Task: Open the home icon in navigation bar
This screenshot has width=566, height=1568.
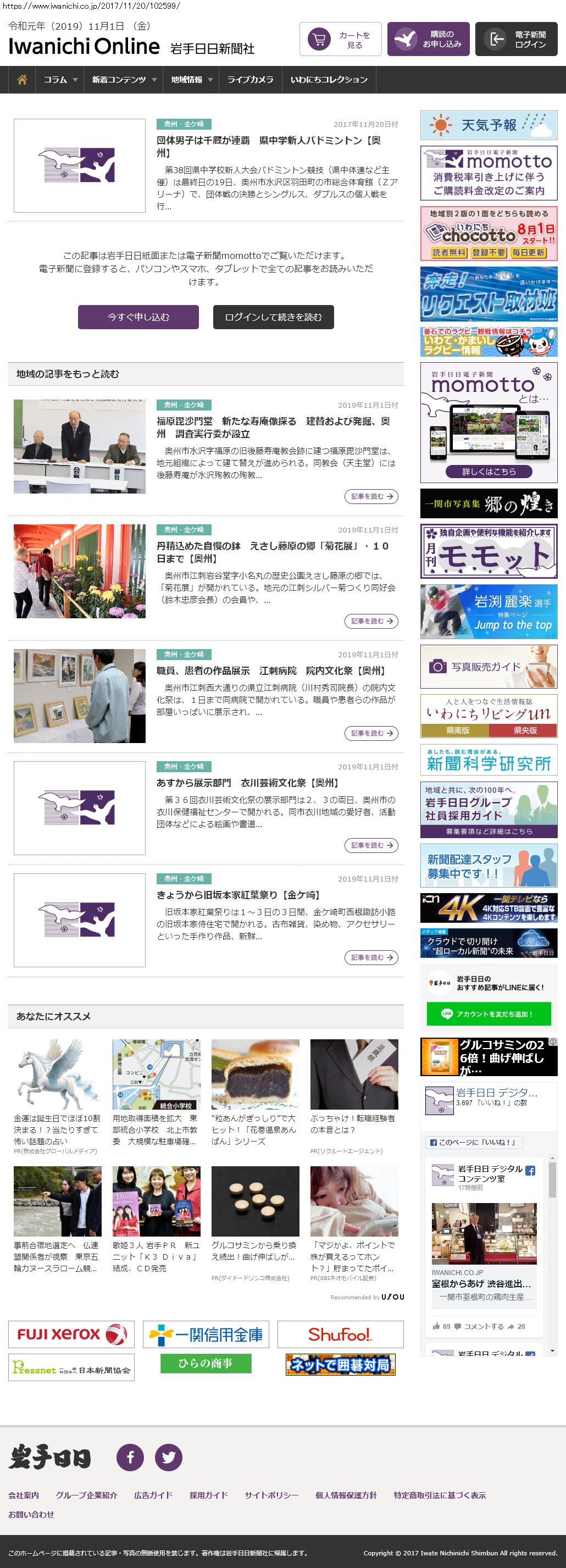Action: [22, 80]
